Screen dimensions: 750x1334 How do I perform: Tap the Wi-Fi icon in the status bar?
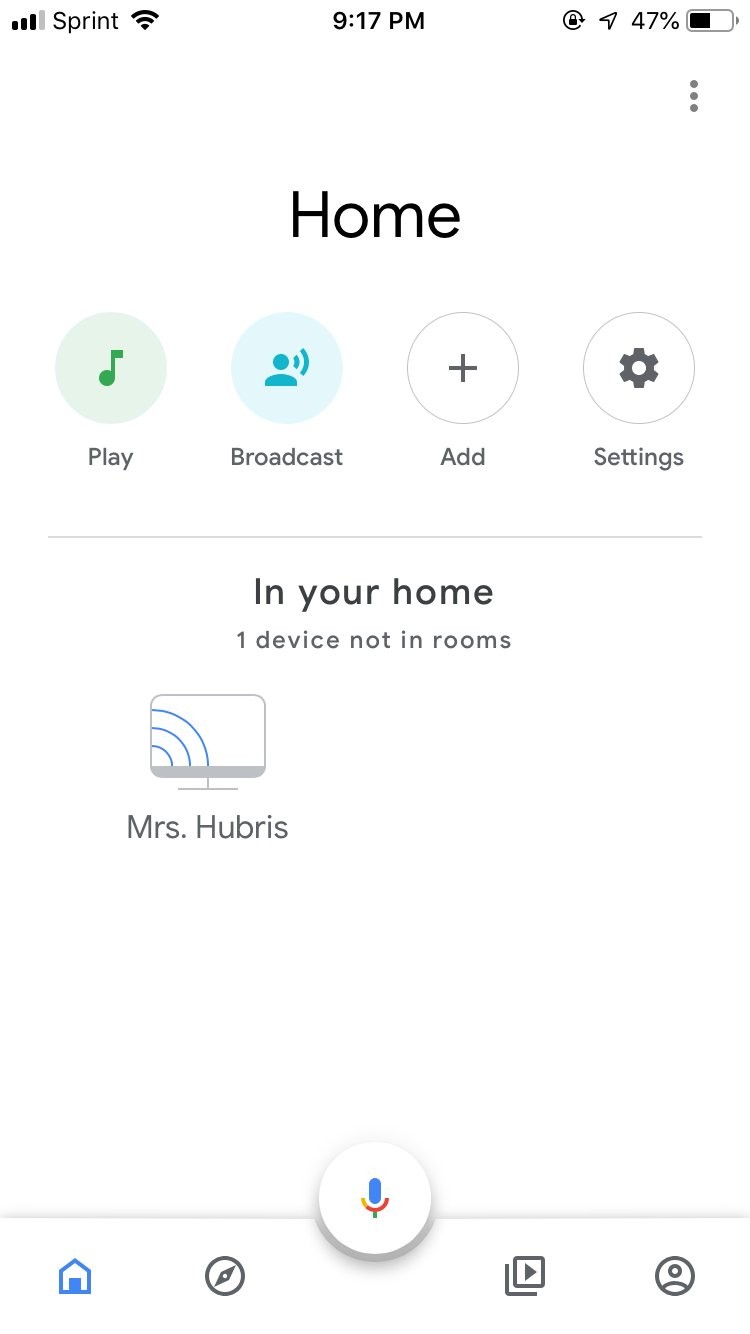coord(146,18)
